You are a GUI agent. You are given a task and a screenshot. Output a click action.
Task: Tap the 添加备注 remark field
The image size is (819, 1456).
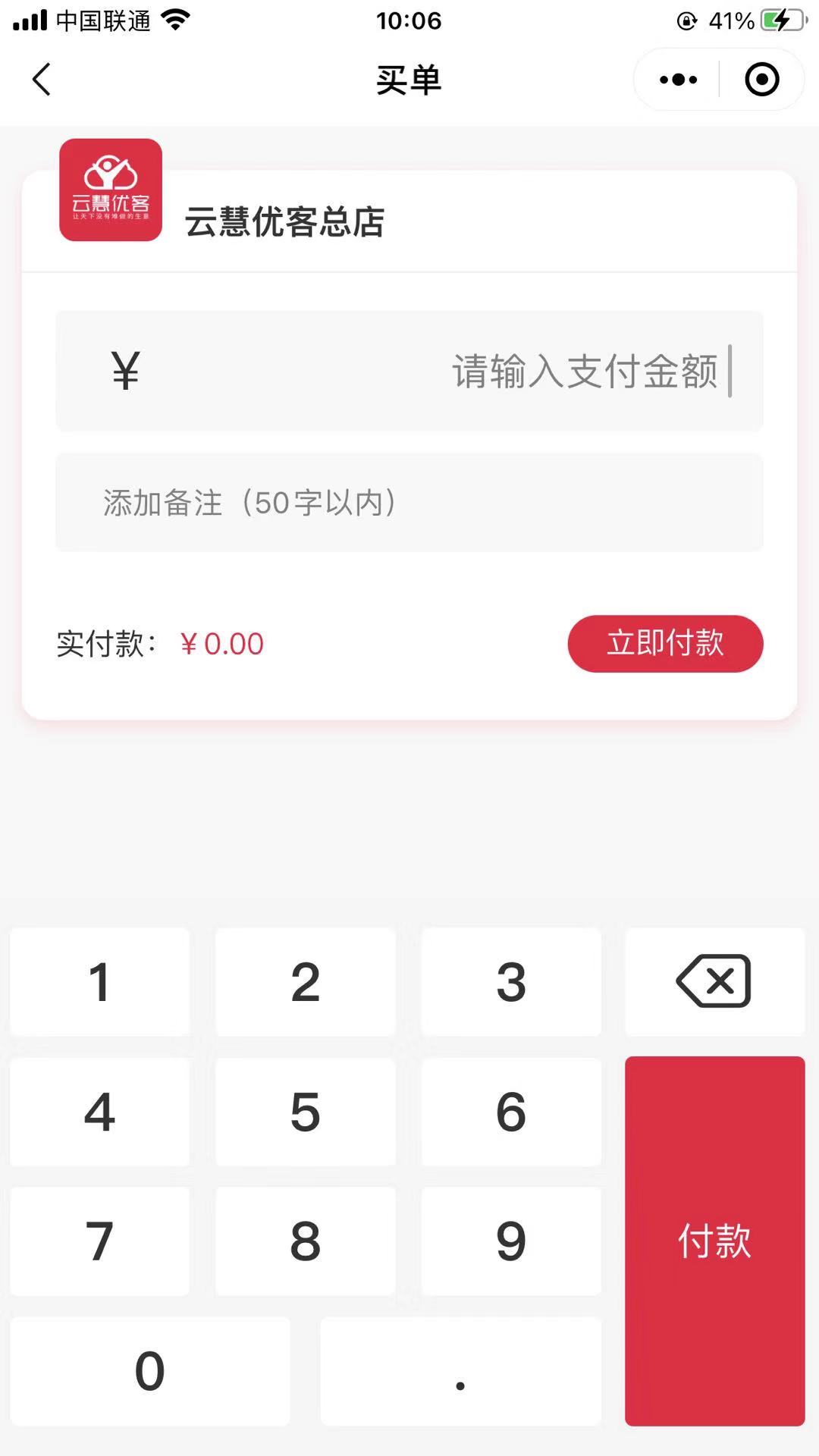[x=409, y=502]
